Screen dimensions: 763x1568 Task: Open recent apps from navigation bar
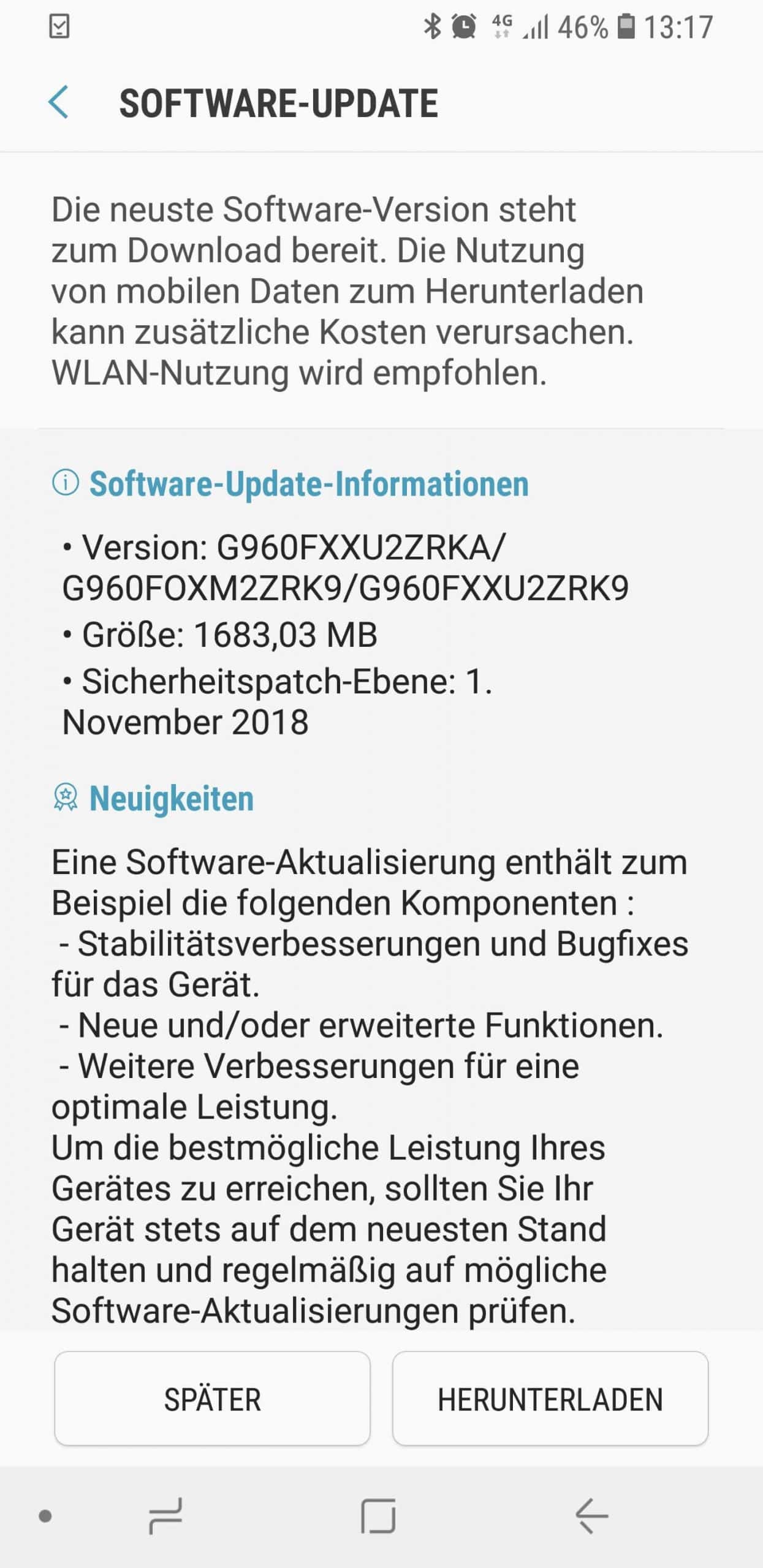[x=165, y=1517]
